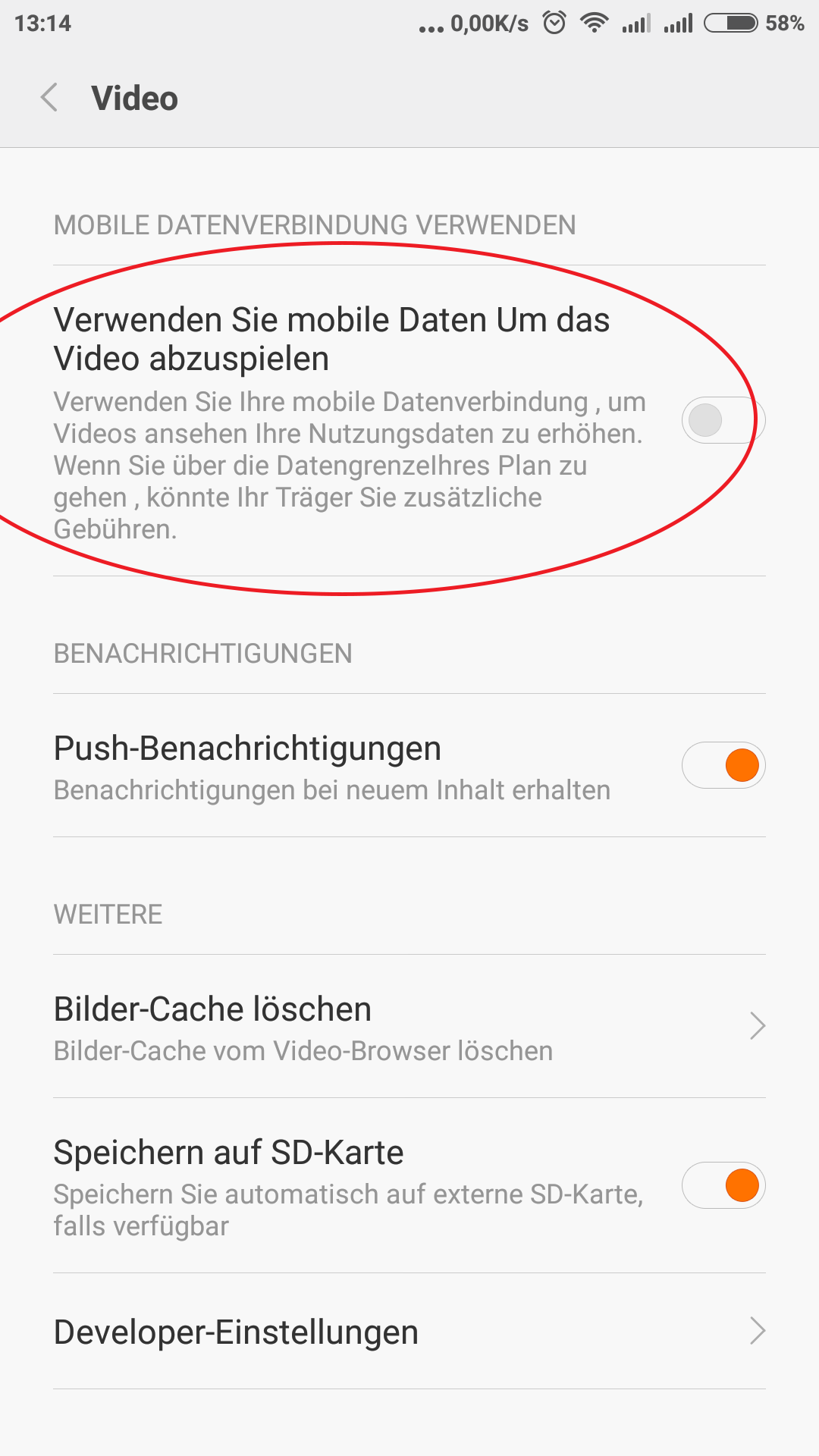Enable mobile data for video playback
Viewport: 819px width, 1456px height.
[x=723, y=420]
